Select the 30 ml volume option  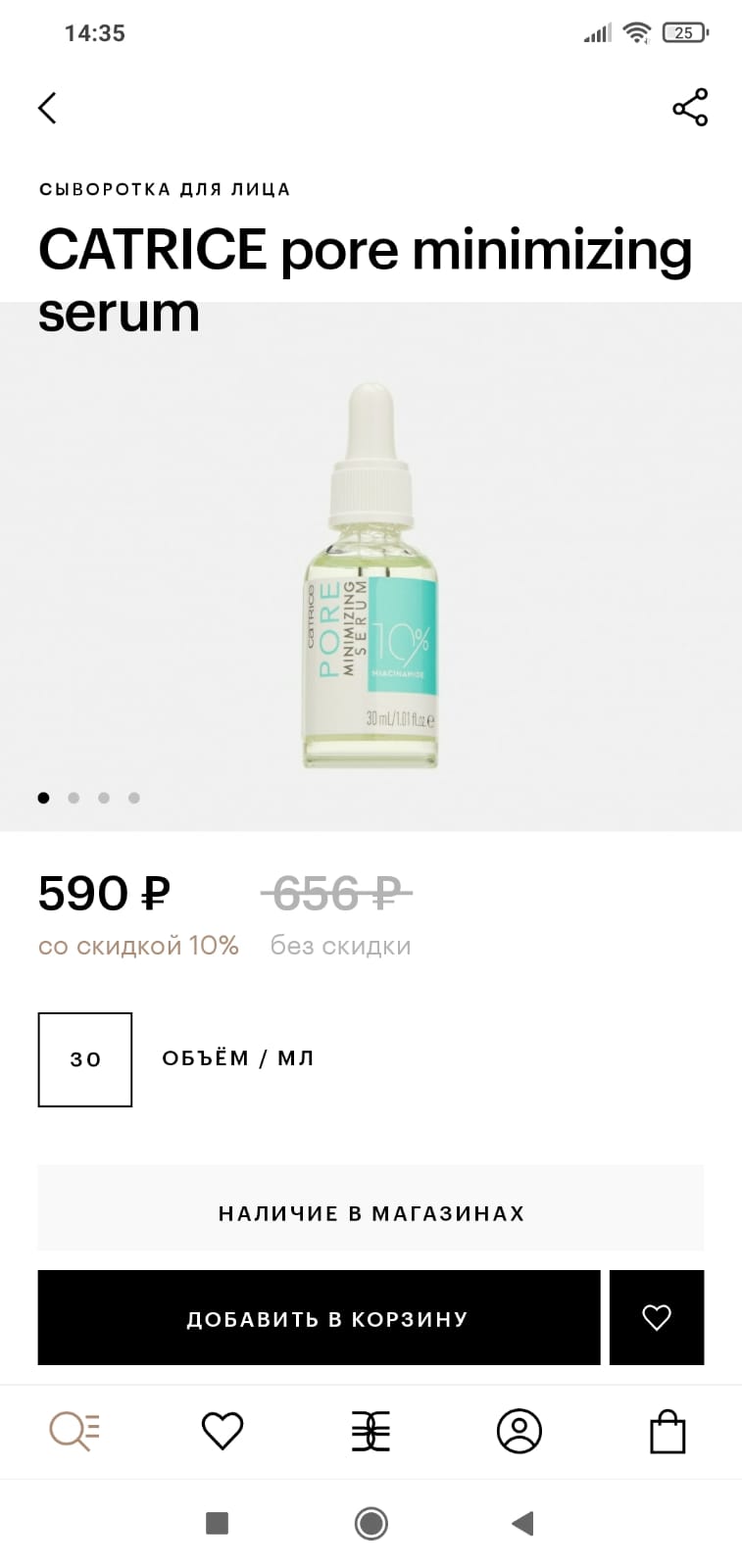(x=85, y=1059)
